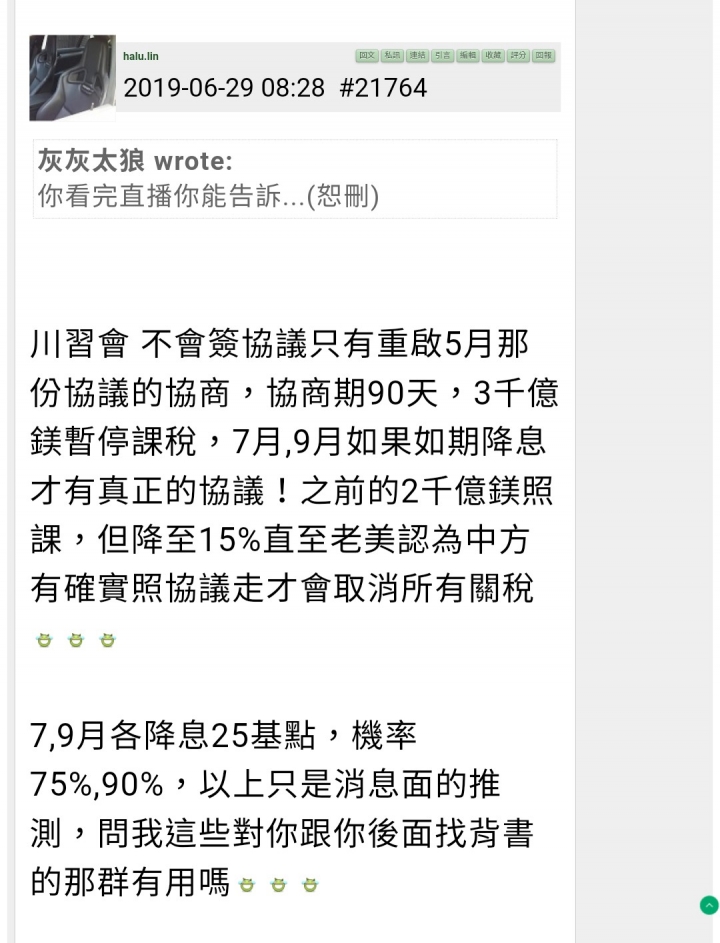Copy the post link with 連結
Viewport: 720px width, 943px height.
point(417,56)
